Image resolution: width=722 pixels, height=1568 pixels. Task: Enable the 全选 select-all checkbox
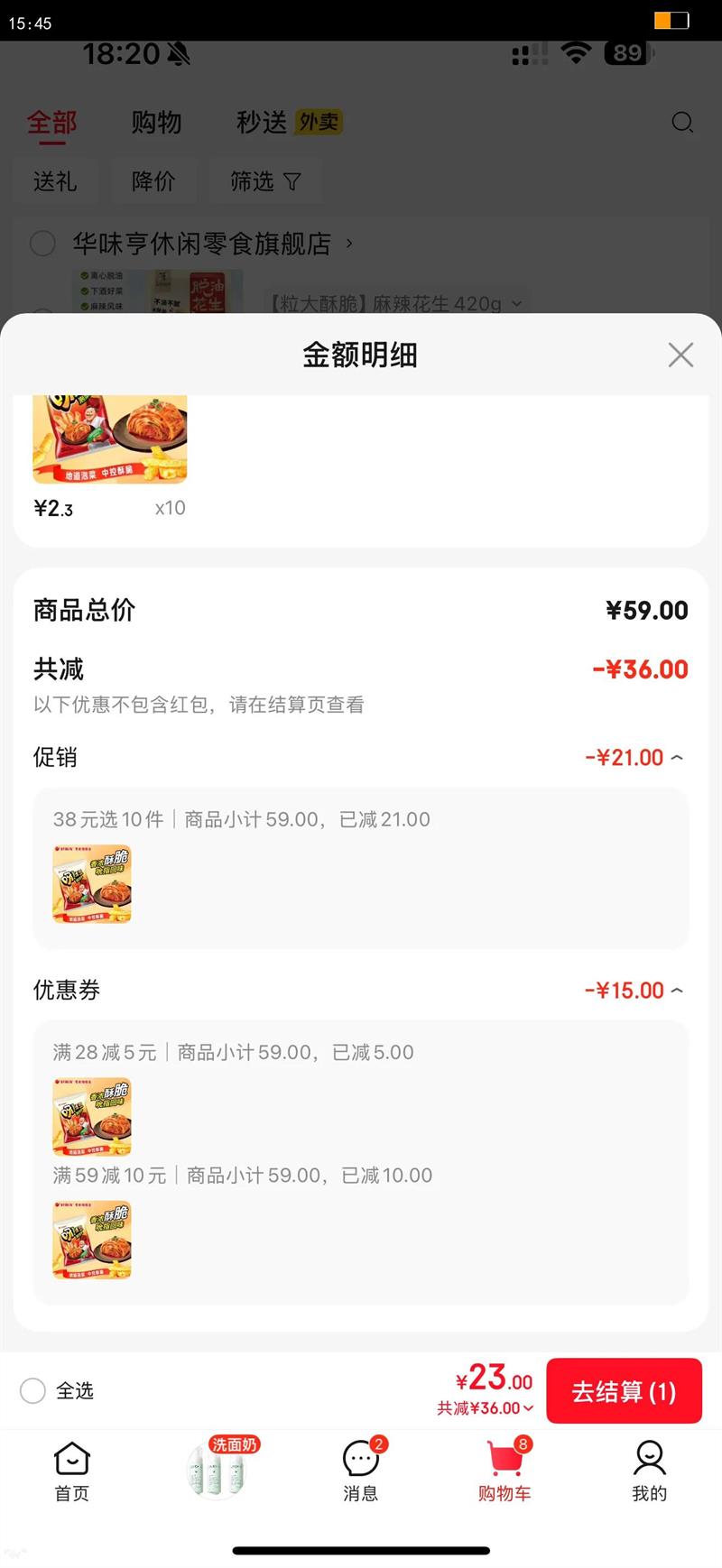[32, 1391]
